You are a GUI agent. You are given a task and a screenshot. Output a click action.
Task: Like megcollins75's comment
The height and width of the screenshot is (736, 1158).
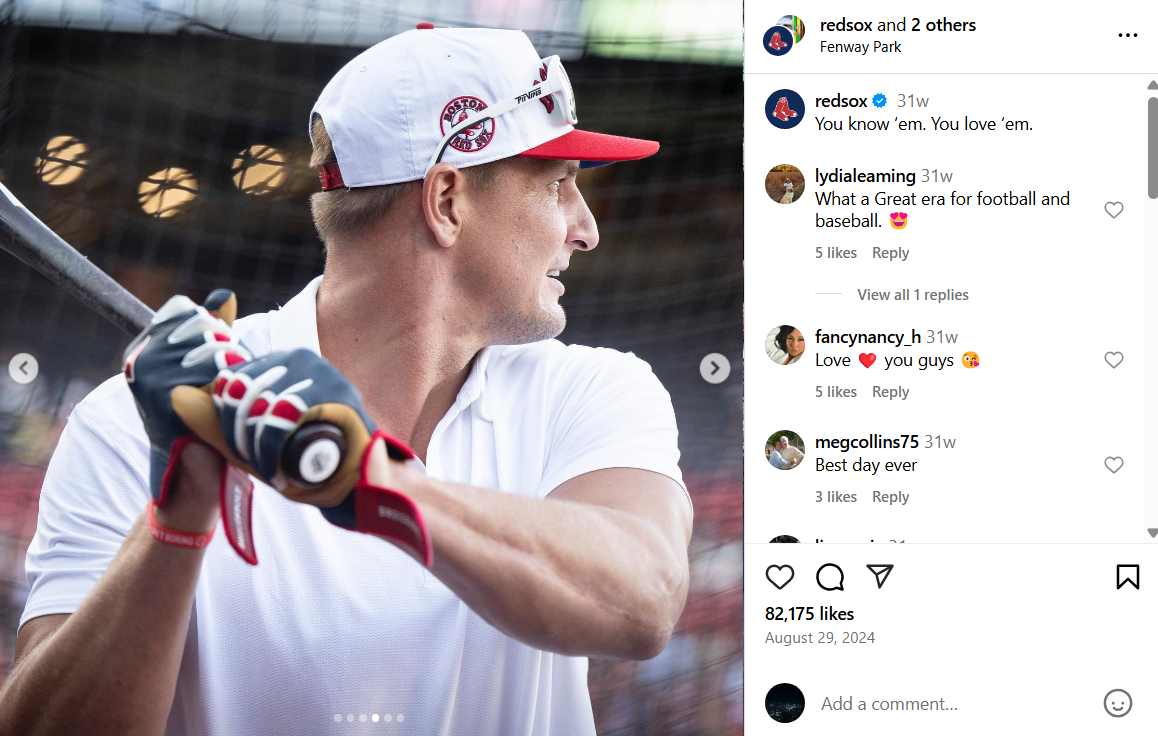click(x=1113, y=465)
